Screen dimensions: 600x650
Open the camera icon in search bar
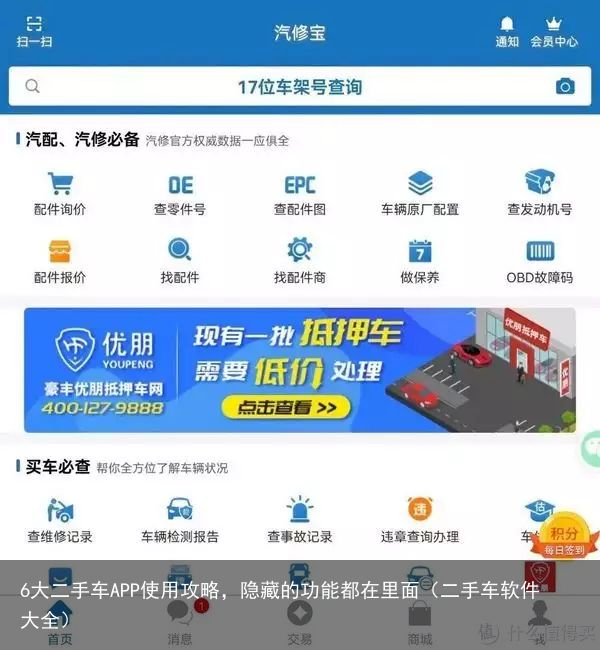[x=565, y=87]
